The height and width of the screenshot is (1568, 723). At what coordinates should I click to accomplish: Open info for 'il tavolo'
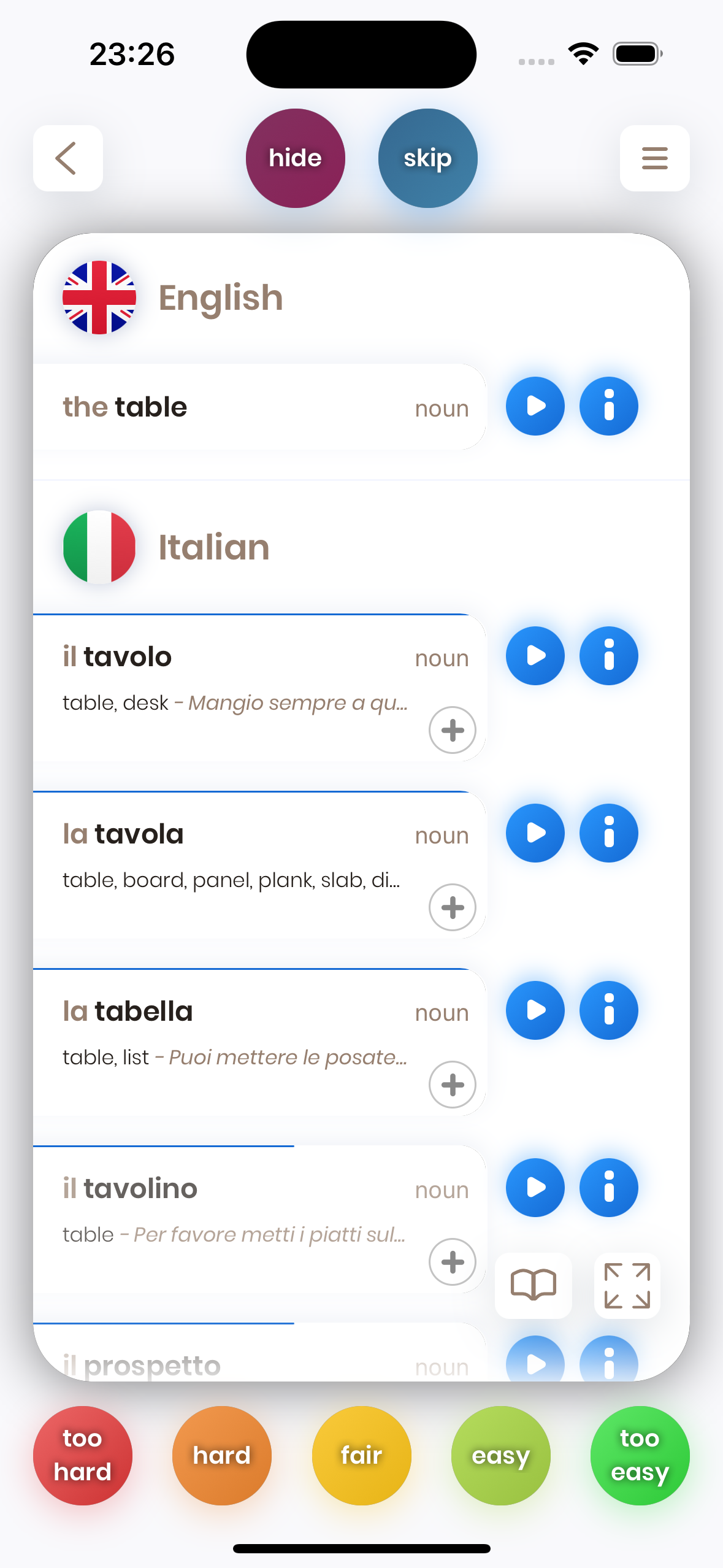pos(608,656)
